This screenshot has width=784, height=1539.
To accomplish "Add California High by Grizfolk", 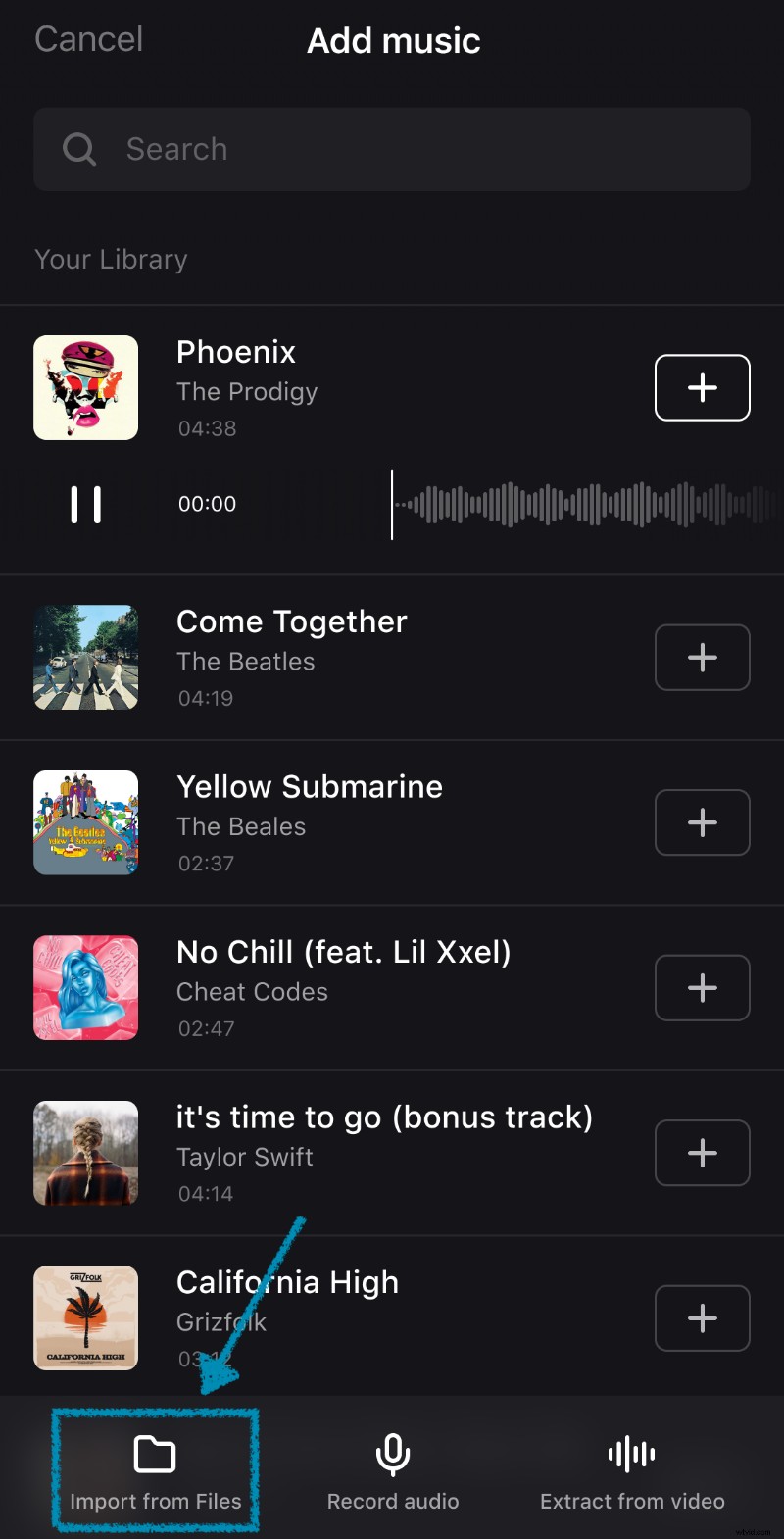I will click(x=702, y=1317).
